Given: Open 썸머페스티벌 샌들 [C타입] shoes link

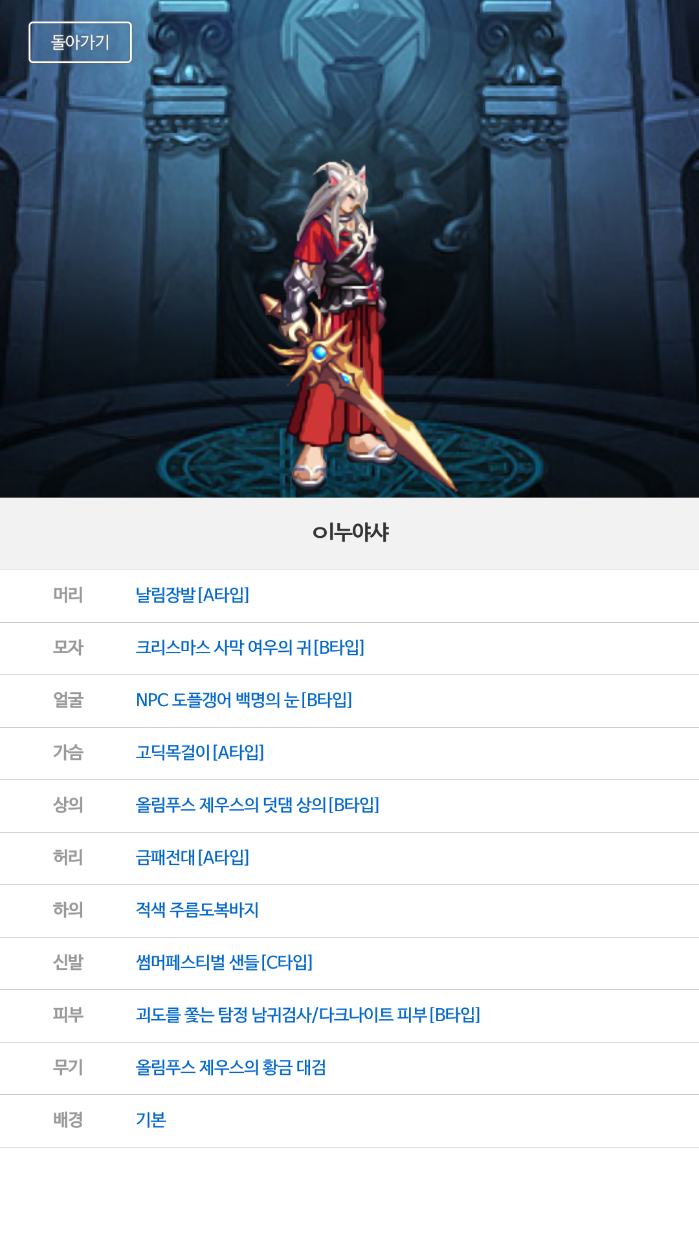Looking at the screenshot, I should point(224,962).
